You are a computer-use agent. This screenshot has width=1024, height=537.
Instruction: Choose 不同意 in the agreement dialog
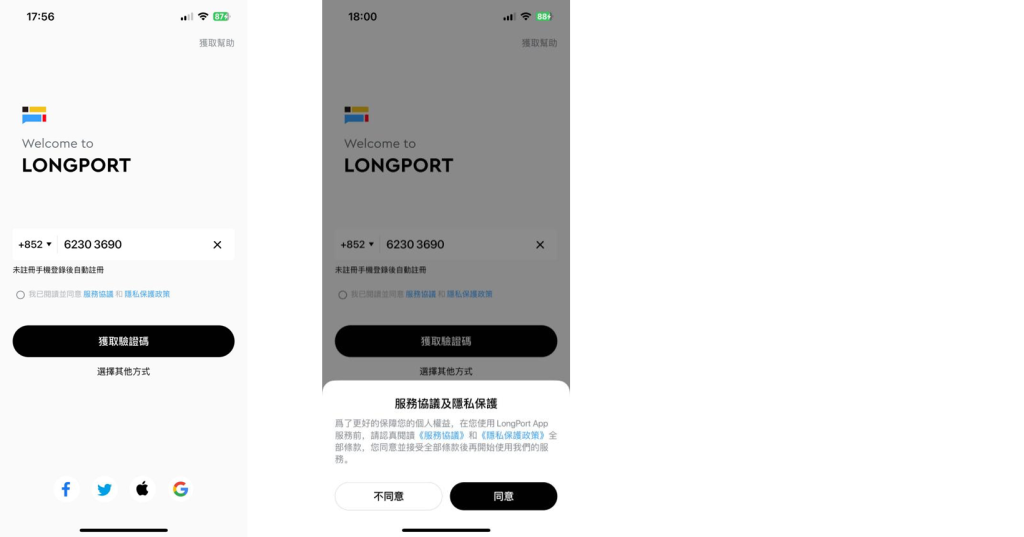click(388, 496)
